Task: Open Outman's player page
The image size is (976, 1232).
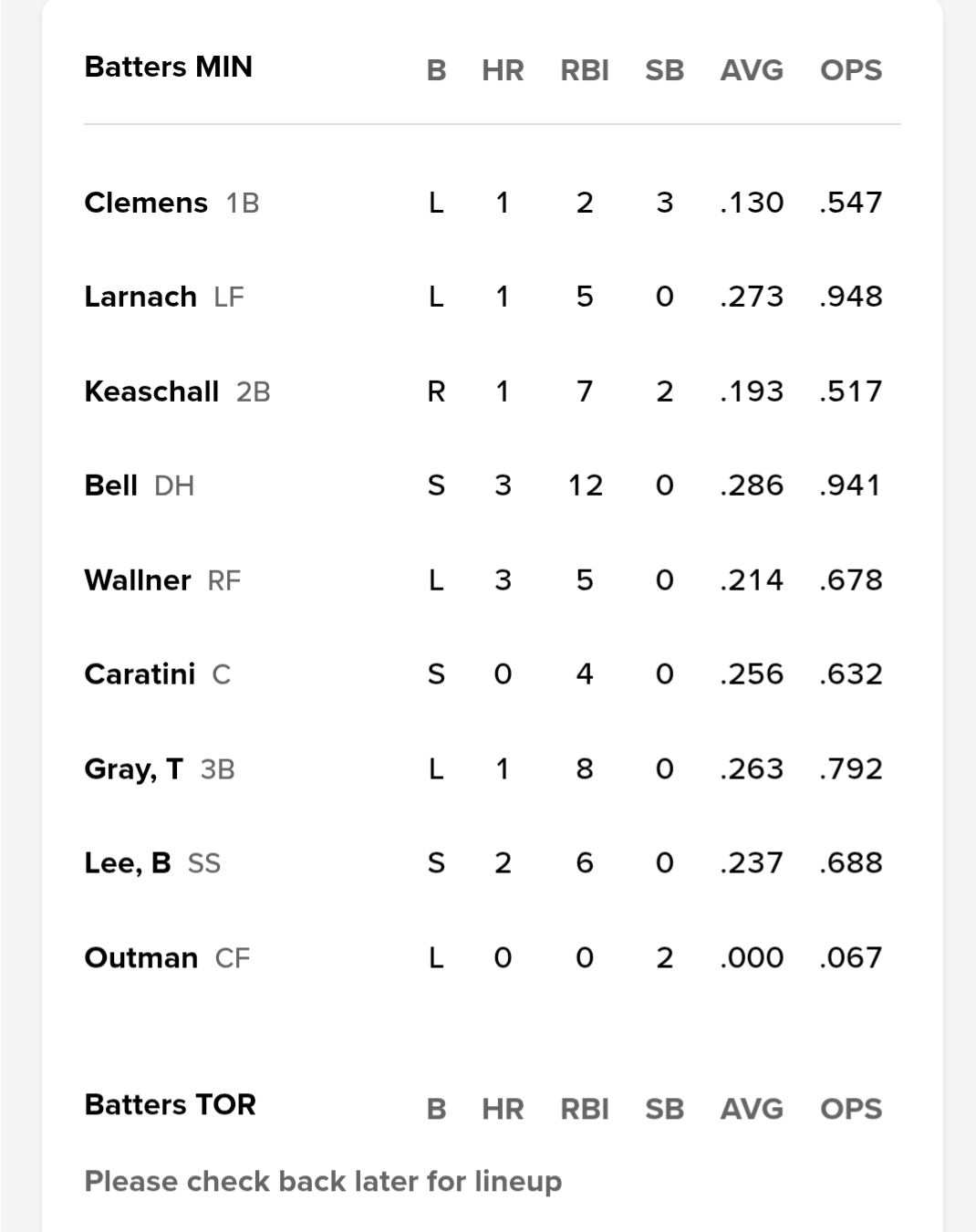Action: [x=141, y=958]
